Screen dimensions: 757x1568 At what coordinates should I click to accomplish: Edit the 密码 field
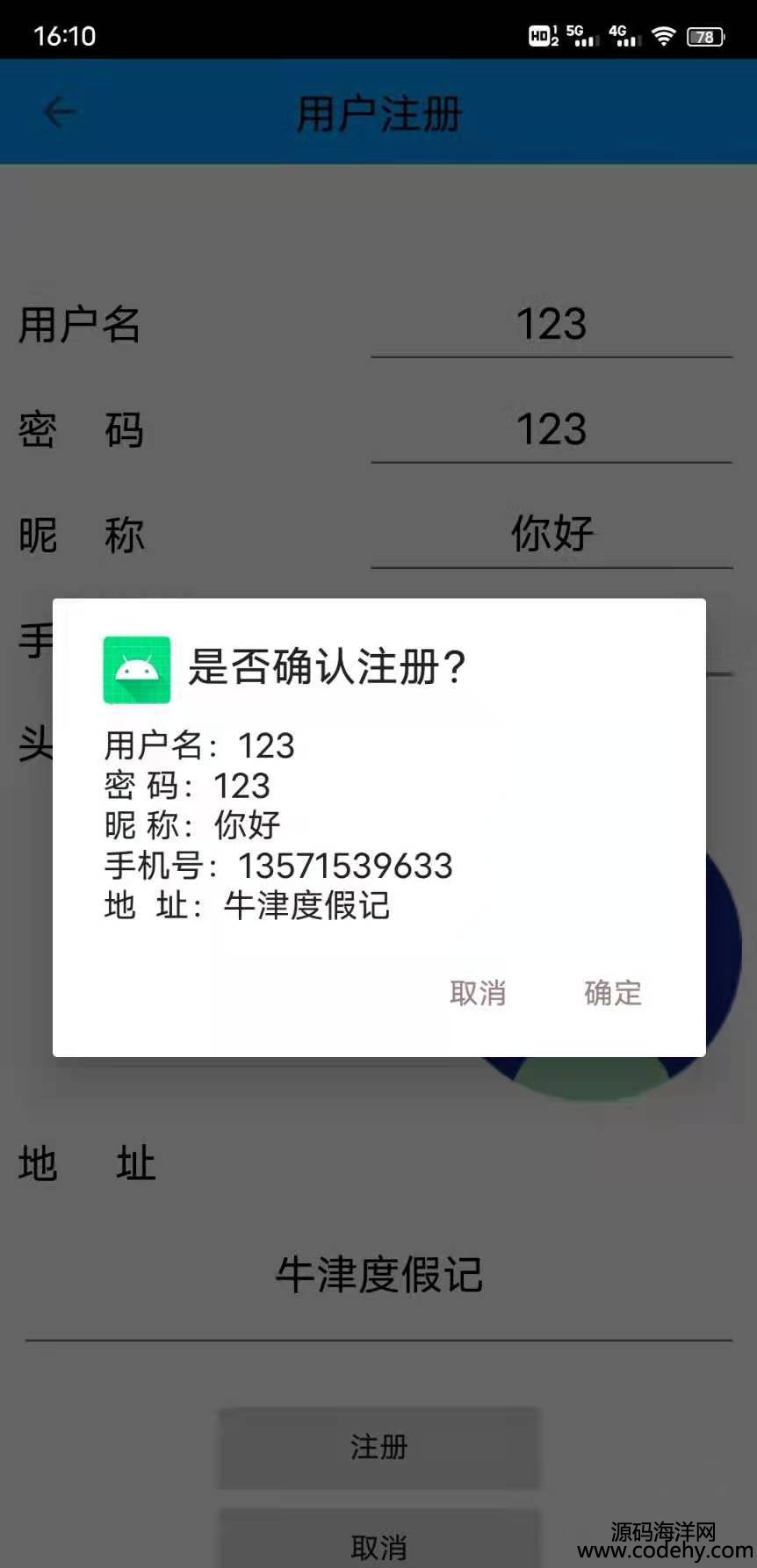tap(551, 430)
